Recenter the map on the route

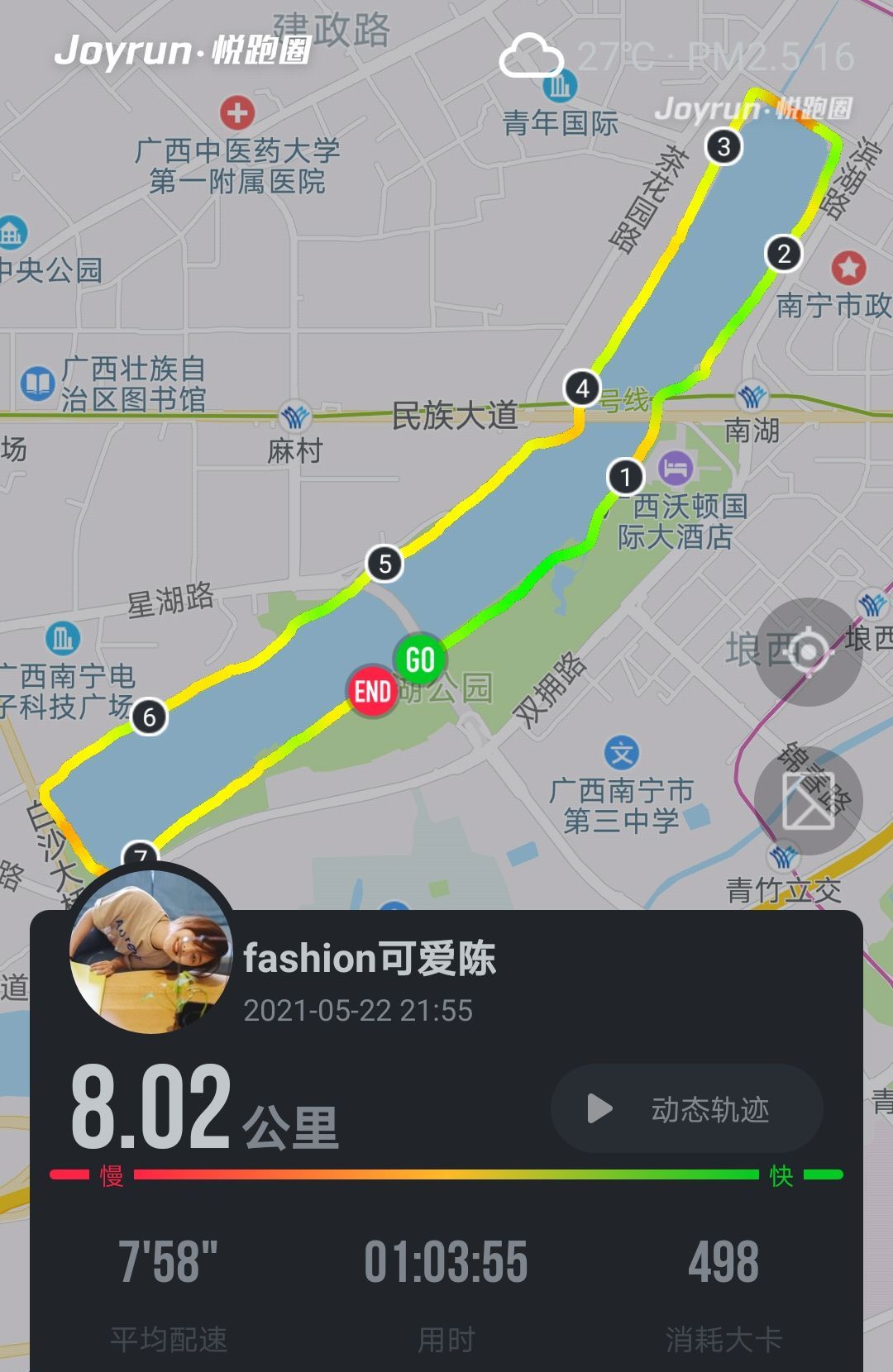coord(808,652)
